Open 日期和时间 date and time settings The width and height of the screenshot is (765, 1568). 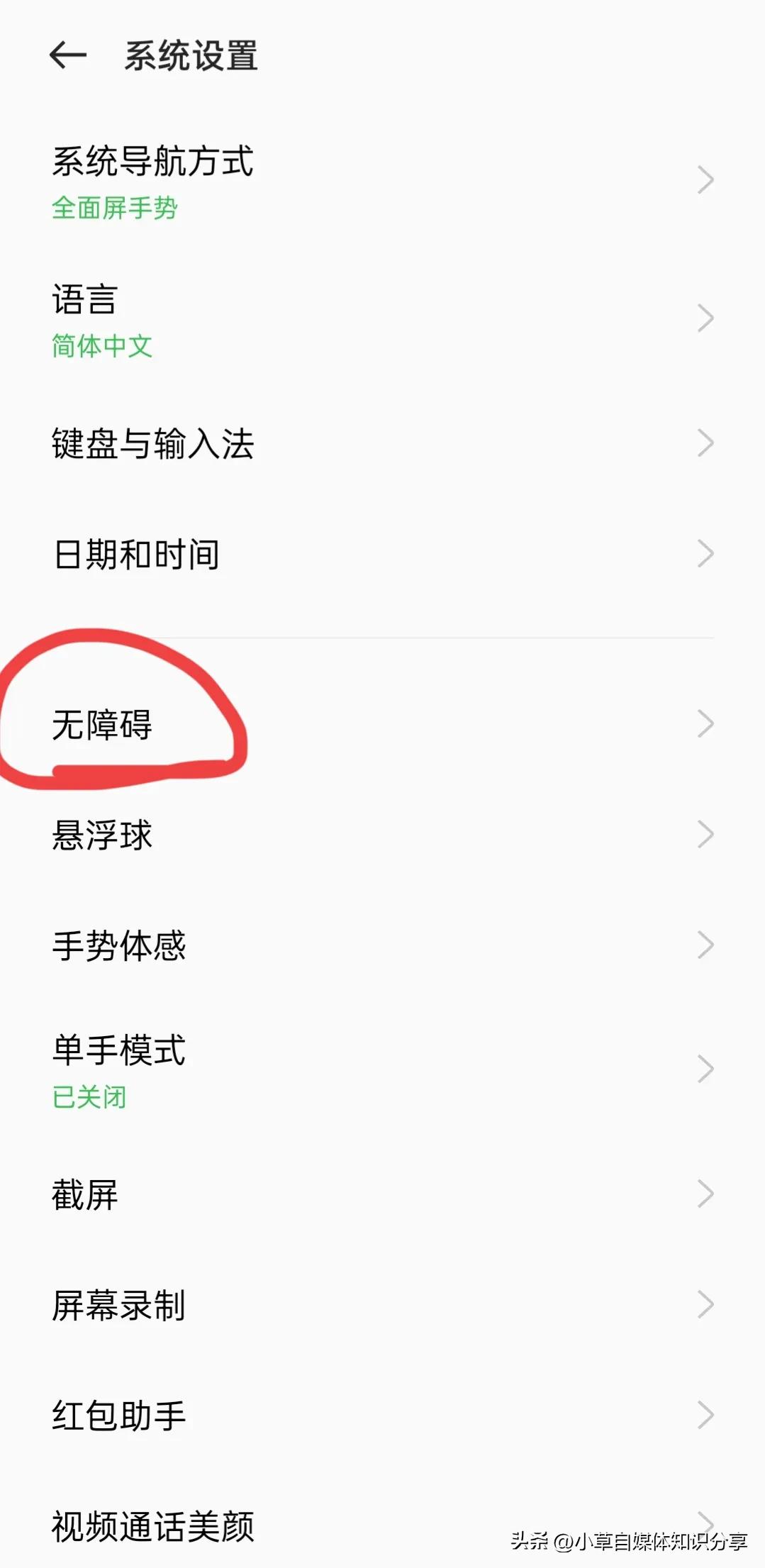[x=137, y=555]
